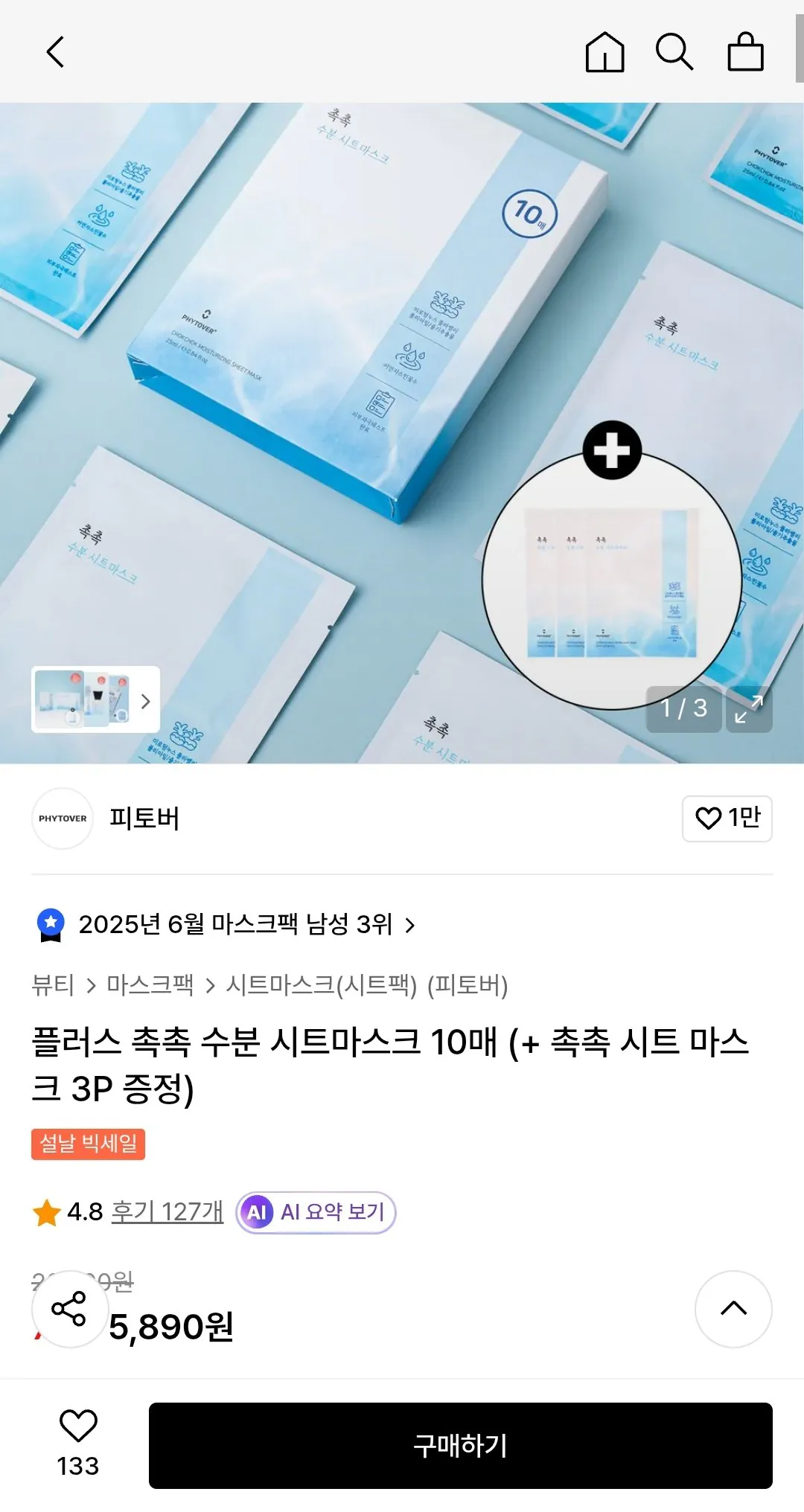Viewport: 804px width, 1512px height.
Task: Go back to the previous page
Action: click(56, 52)
